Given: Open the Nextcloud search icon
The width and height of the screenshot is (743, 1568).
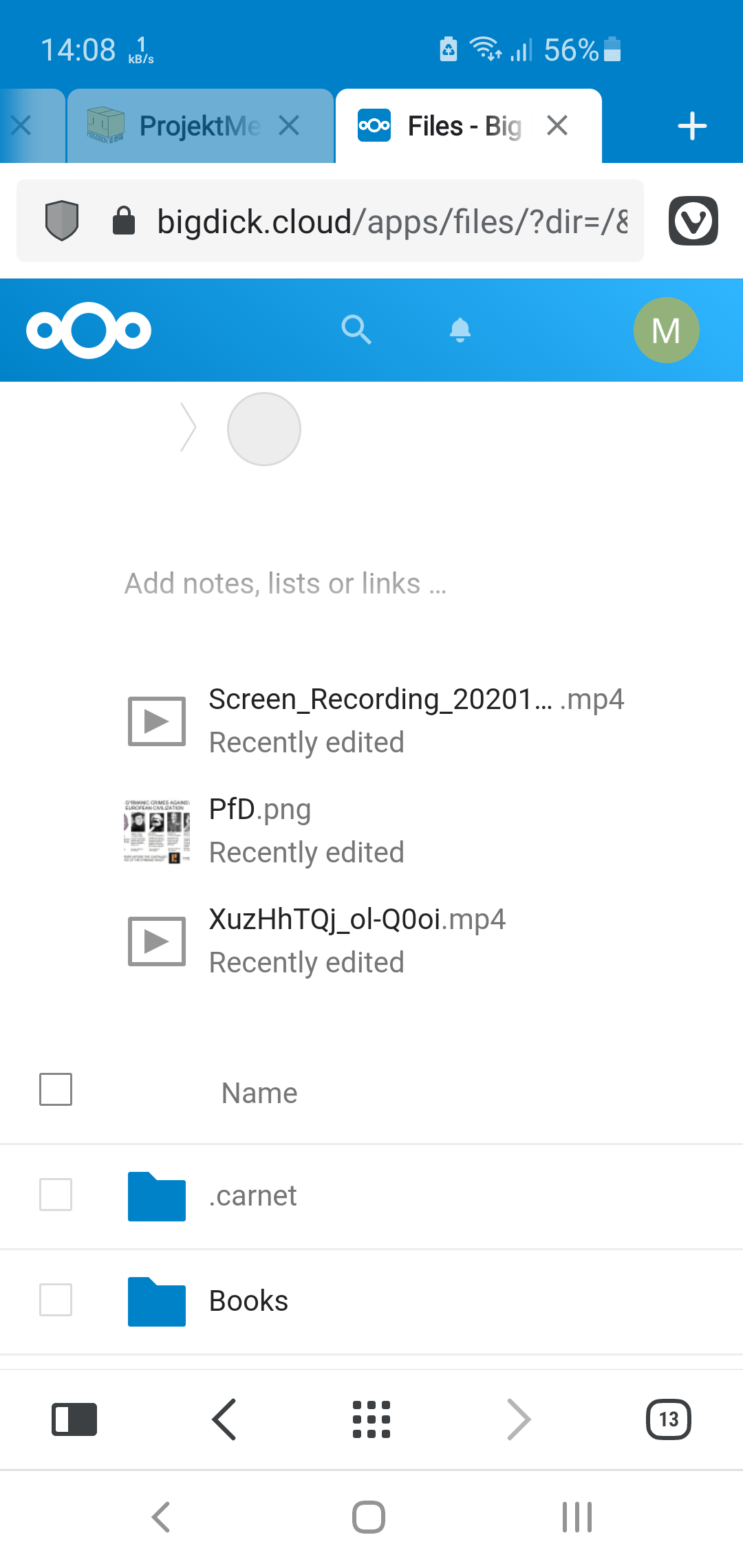Looking at the screenshot, I should tap(356, 330).
